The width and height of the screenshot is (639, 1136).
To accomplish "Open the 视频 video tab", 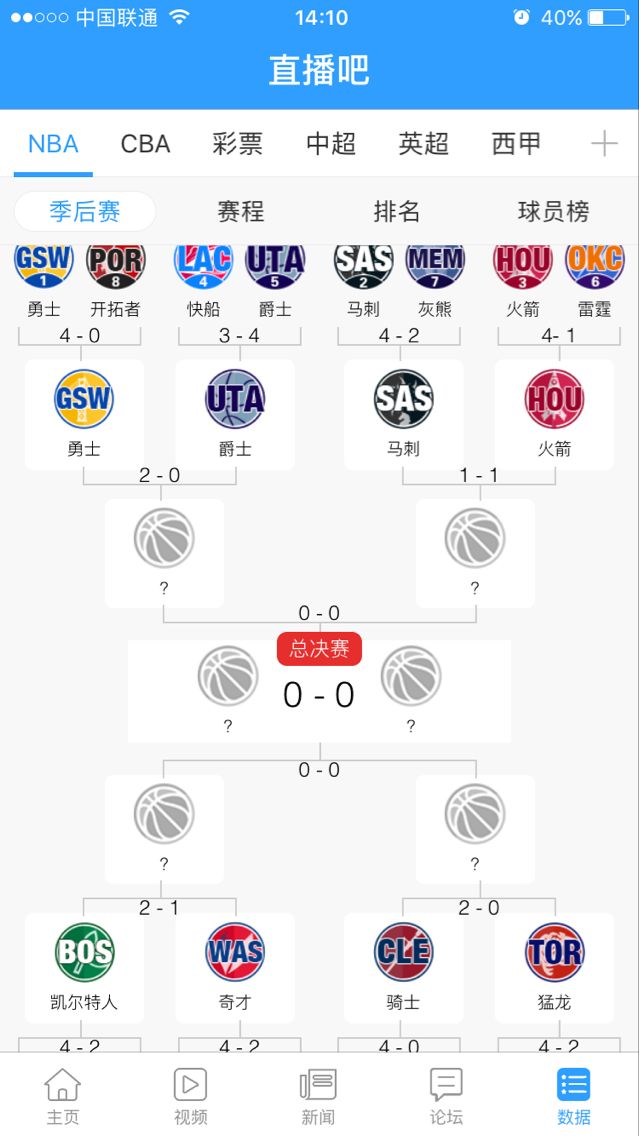I will (190, 1096).
